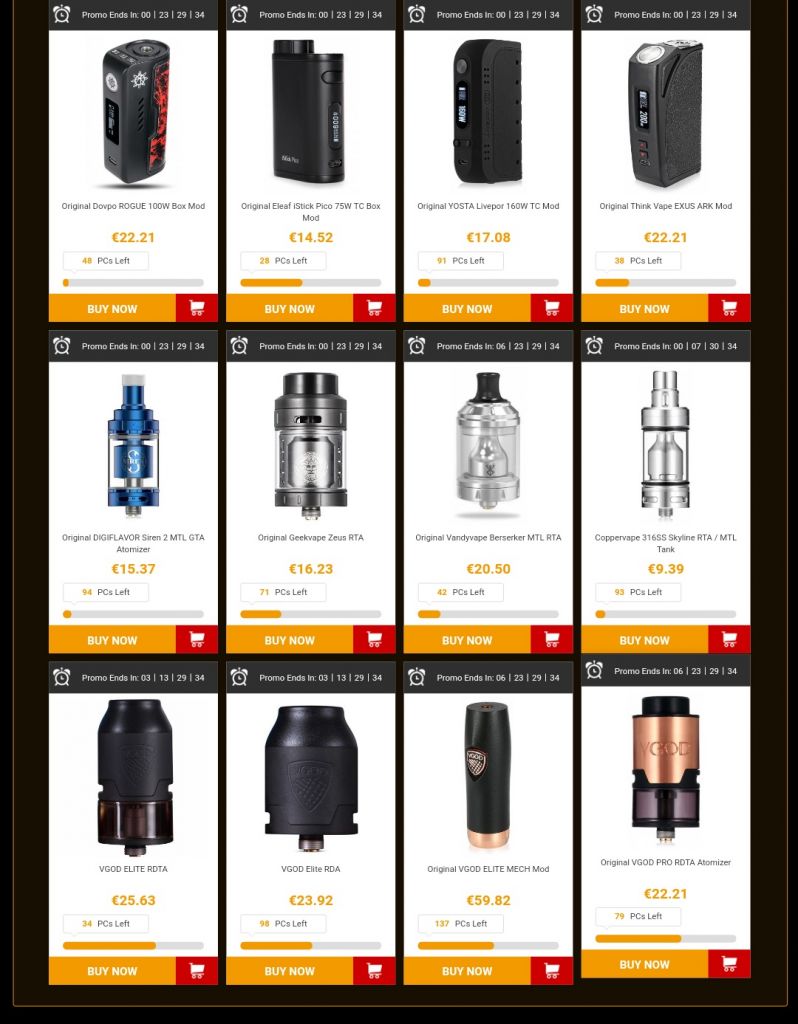Add DIGIFLAVOR Siren 2 MTL GTA to cart
The height and width of the screenshot is (1024, 798).
click(197, 639)
